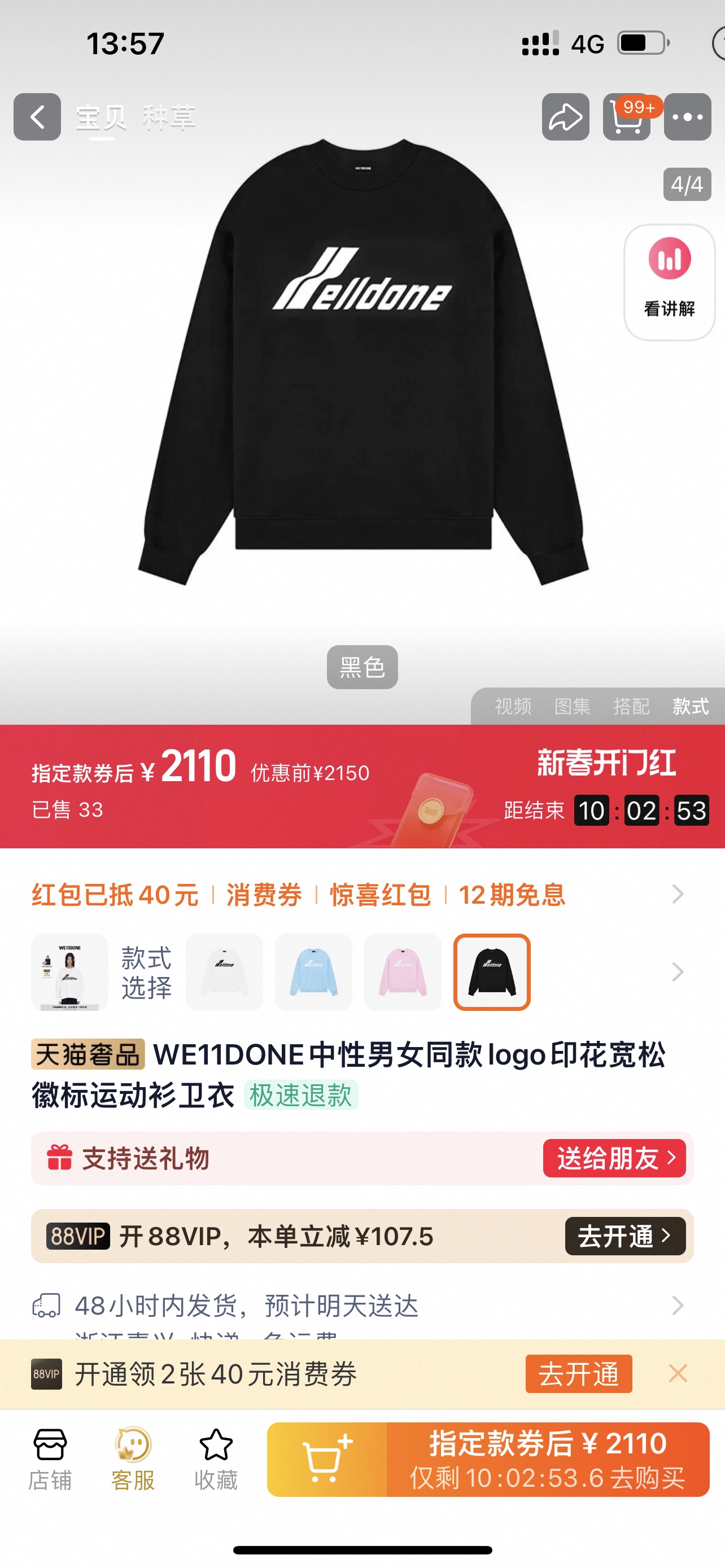
Task: Switch to 图集 media section
Action: coord(571,706)
